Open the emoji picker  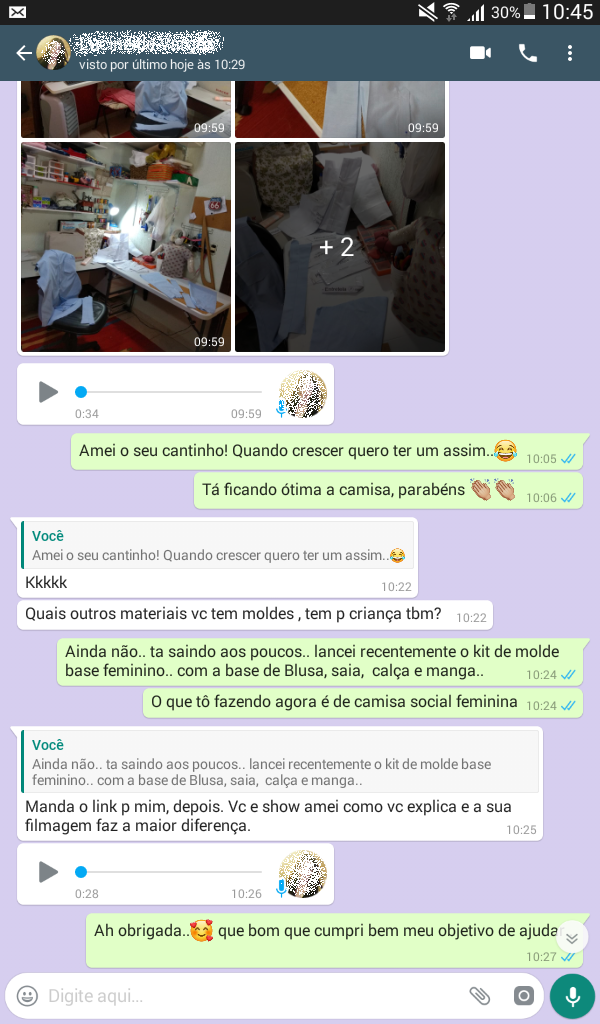(x=28, y=996)
